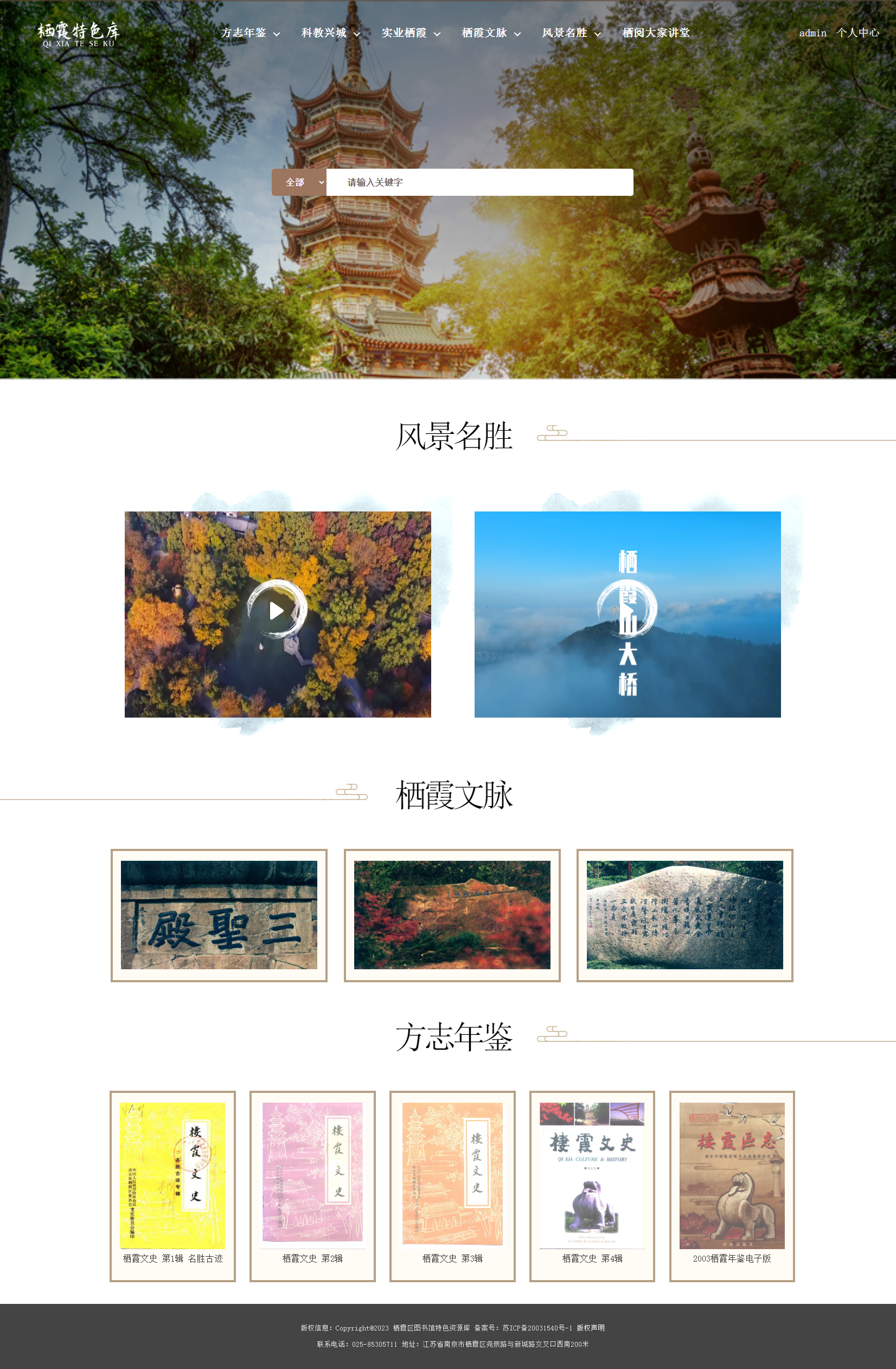Open the 全部 search category dropdown
This screenshot has height=1369, width=896.
coord(299,182)
